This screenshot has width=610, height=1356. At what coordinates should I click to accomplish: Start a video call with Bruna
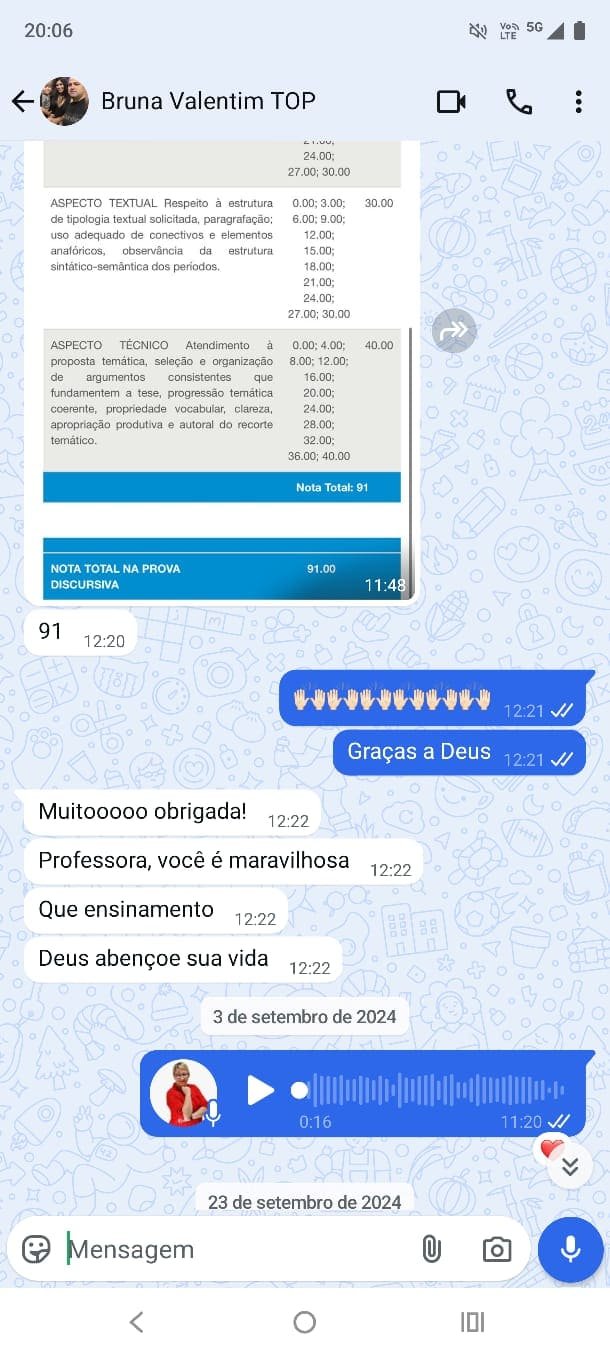tap(451, 101)
